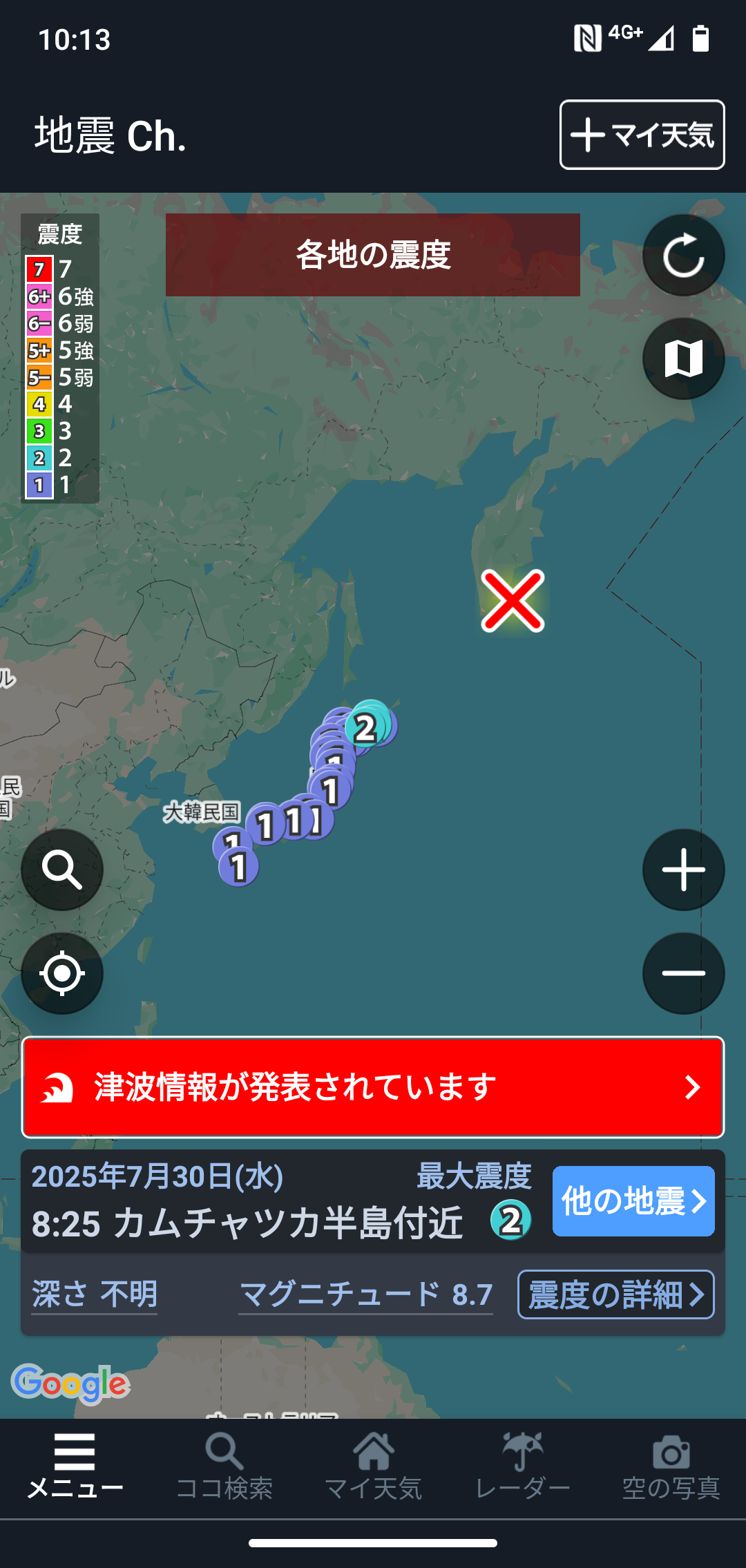View 他の地震 list
This screenshot has width=746, height=1568.
633,1201
